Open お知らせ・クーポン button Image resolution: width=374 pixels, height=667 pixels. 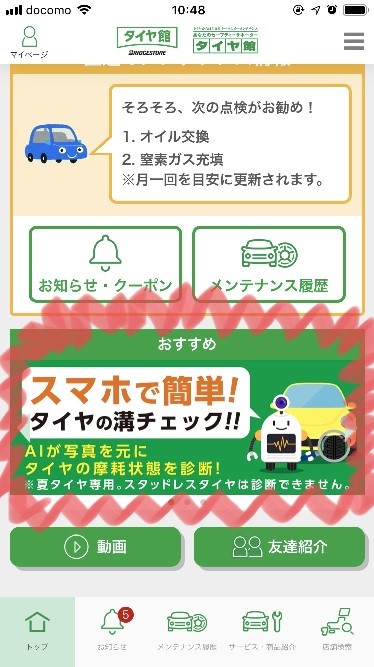click(x=106, y=264)
